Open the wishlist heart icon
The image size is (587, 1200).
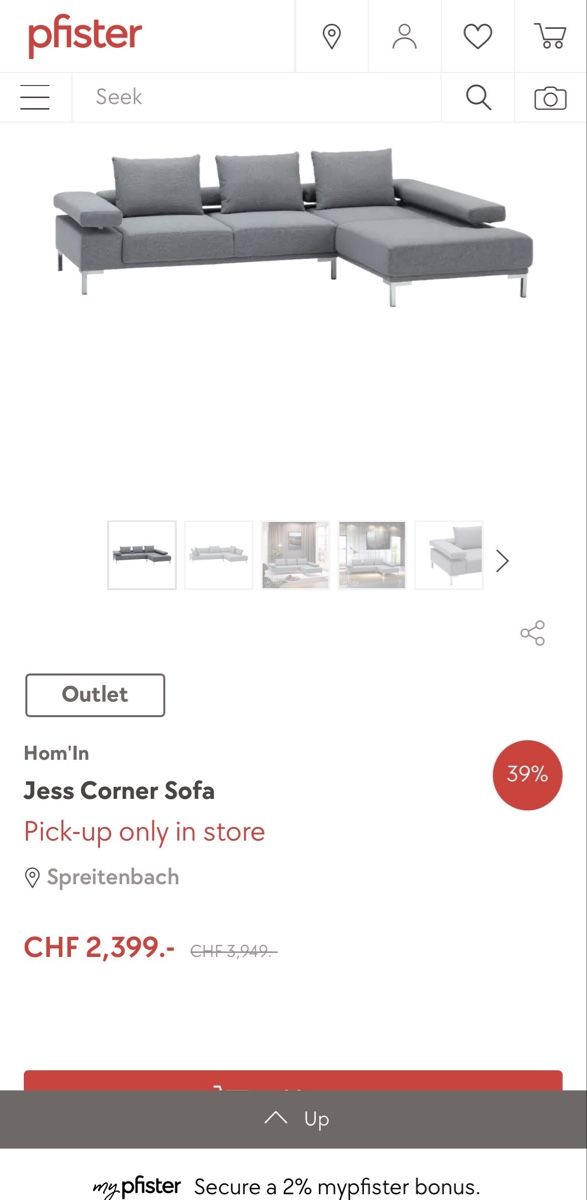pyautogui.click(x=478, y=37)
